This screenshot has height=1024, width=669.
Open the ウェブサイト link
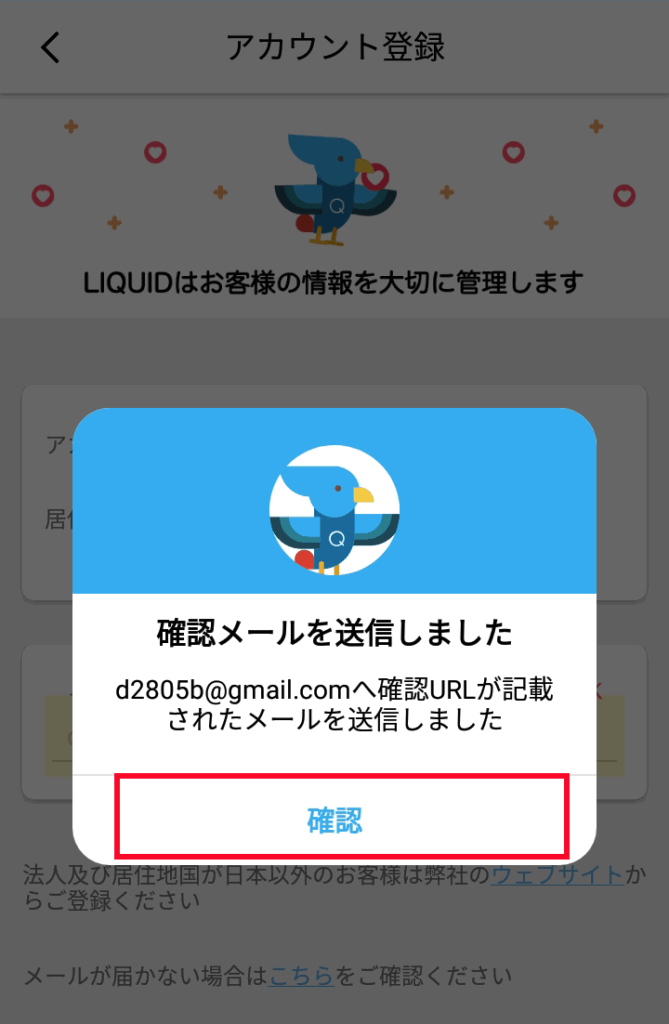(x=556, y=876)
